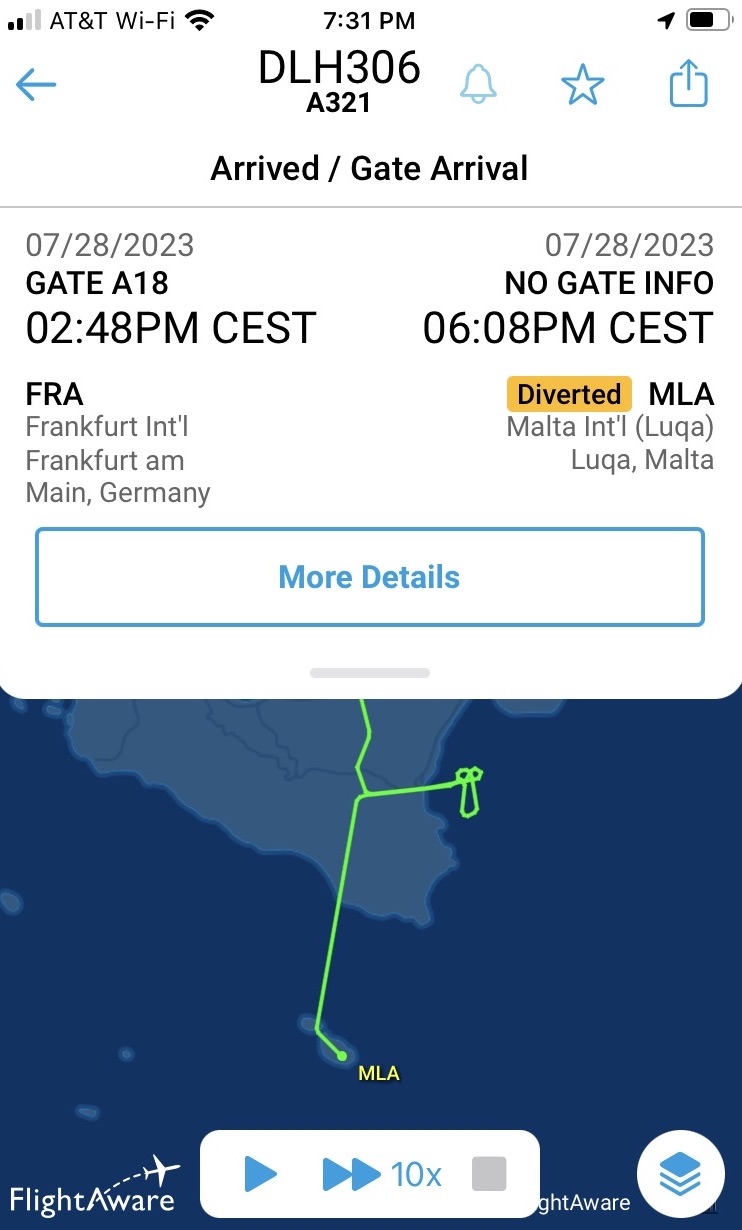Viewport: 742px width, 1230px height.
Task: Open More Details for this flight
Action: [369, 576]
